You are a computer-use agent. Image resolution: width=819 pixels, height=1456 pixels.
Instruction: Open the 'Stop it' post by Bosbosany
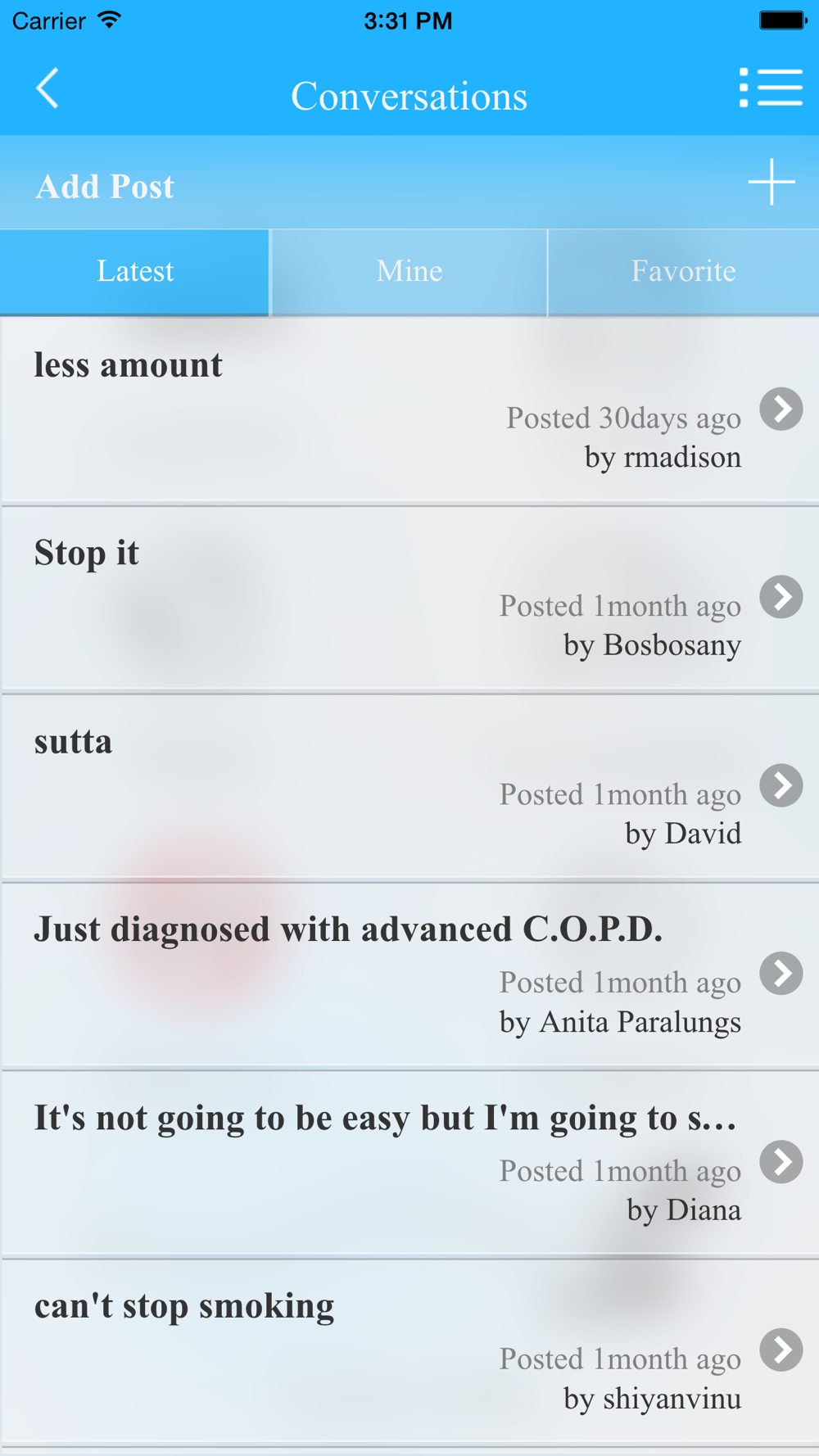pyautogui.click(x=409, y=599)
